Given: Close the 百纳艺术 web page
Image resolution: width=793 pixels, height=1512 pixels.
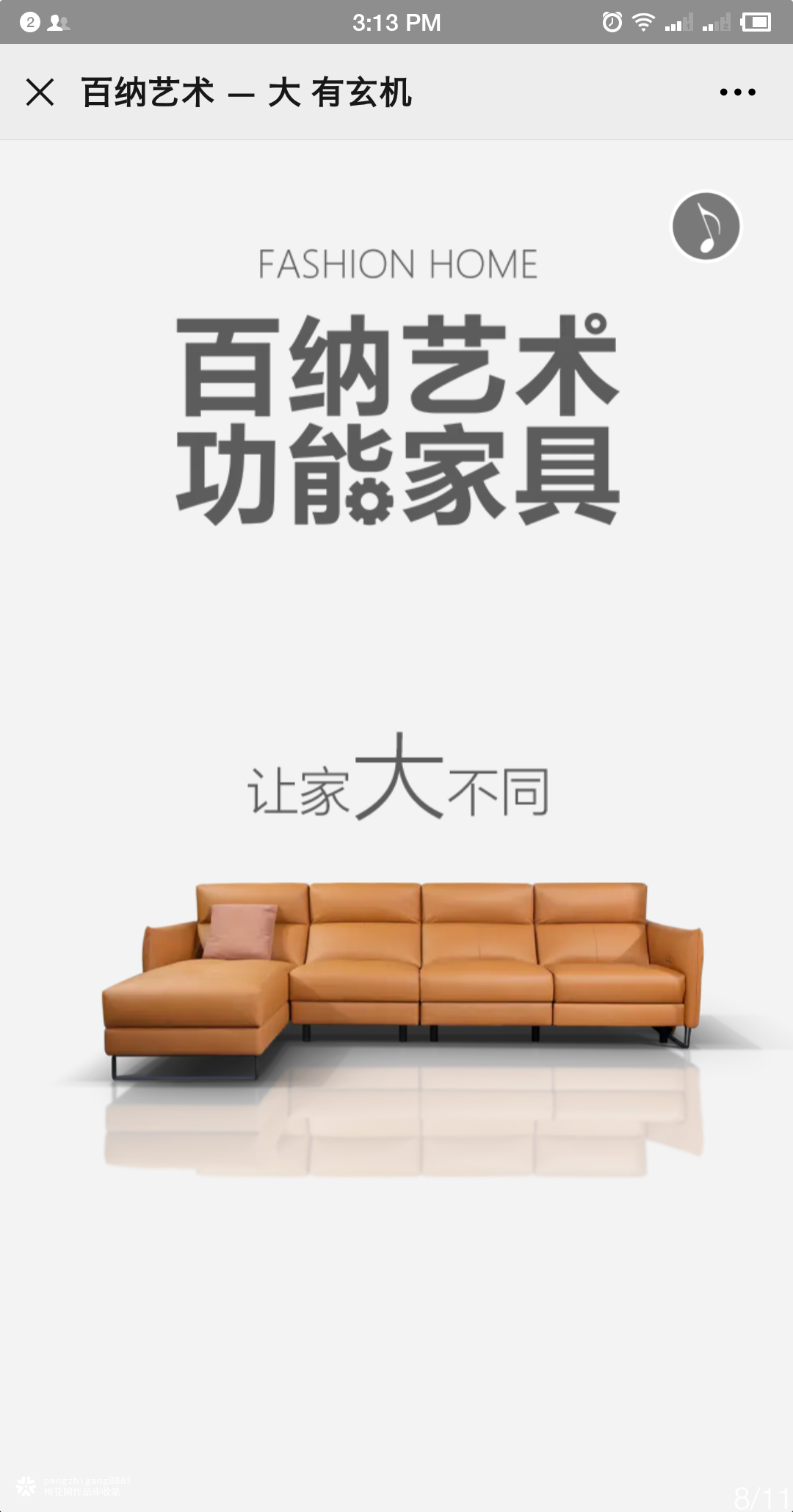Looking at the screenshot, I should point(40,92).
